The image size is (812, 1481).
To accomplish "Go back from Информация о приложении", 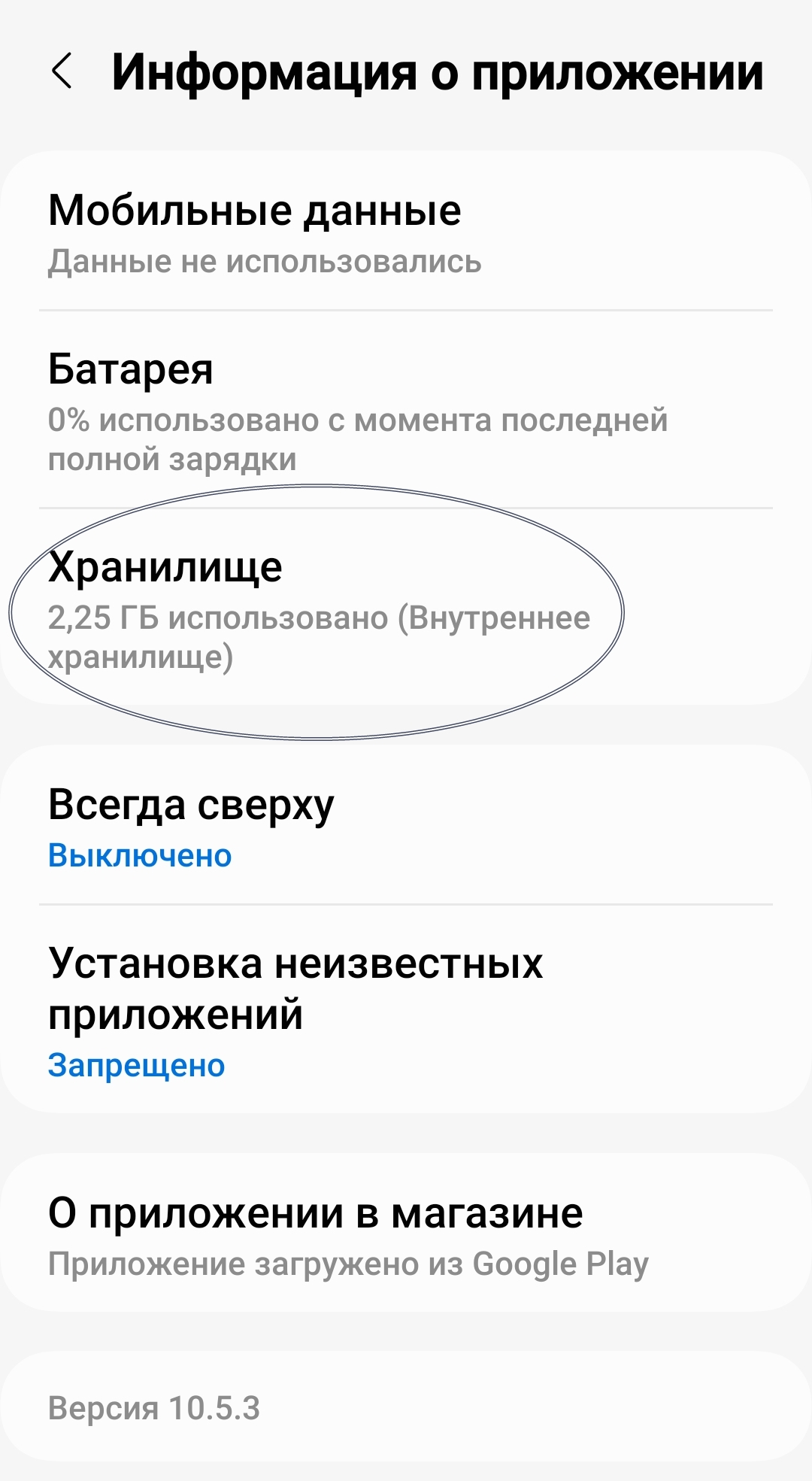I will 62,72.
